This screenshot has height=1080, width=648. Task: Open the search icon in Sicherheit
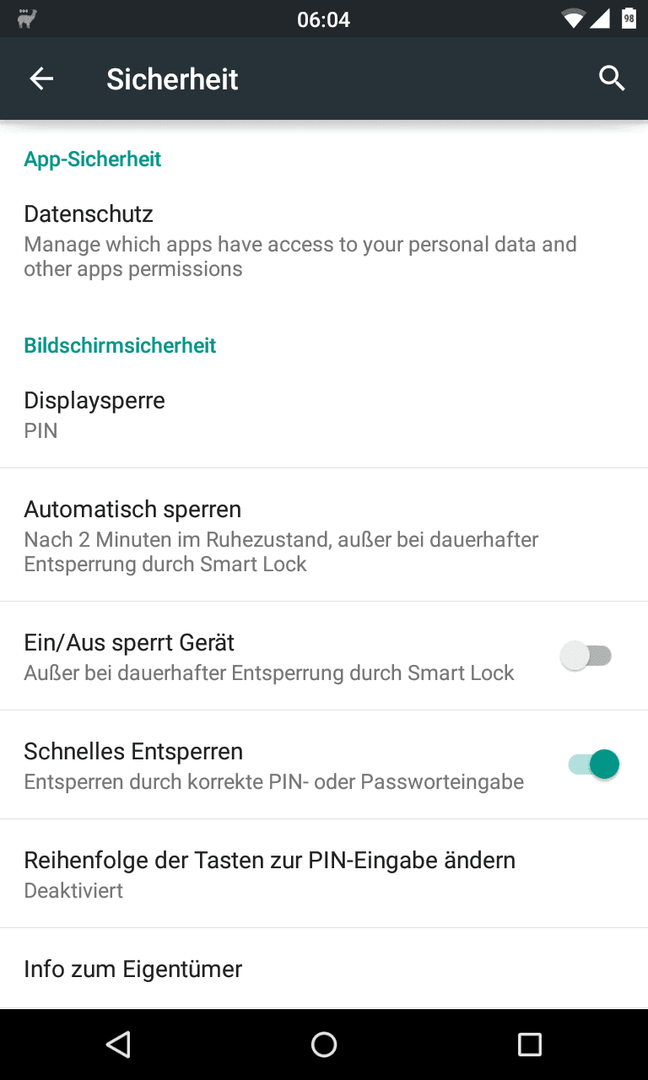pyautogui.click(x=612, y=79)
